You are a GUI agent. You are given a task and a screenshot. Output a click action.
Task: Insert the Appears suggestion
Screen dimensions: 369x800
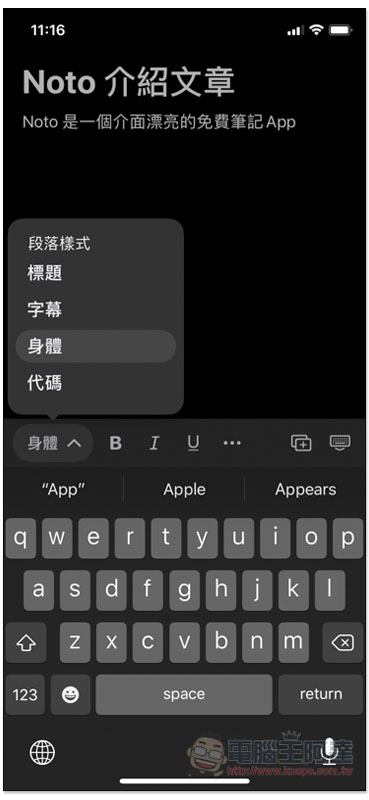pyautogui.click(x=306, y=490)
